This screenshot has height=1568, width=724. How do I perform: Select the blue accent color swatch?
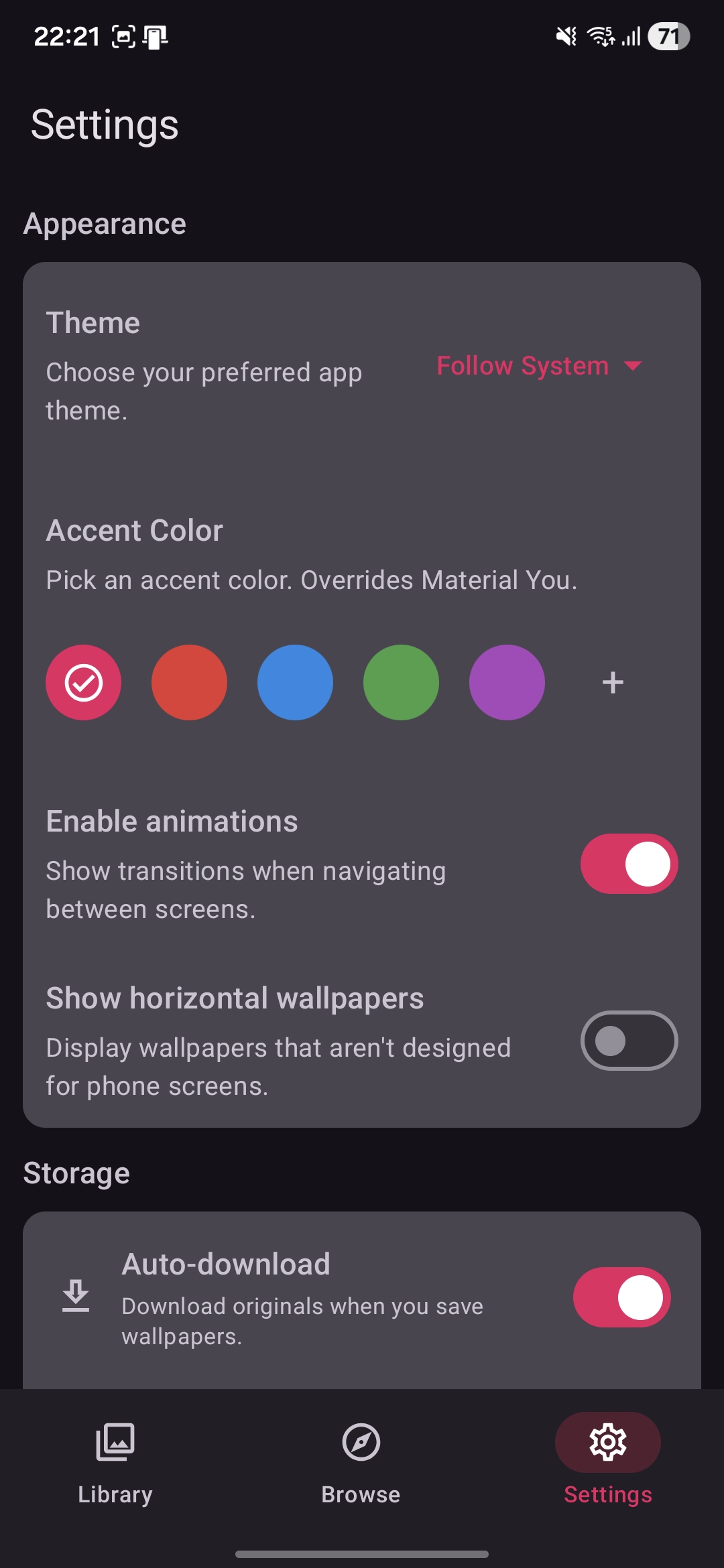295,682
